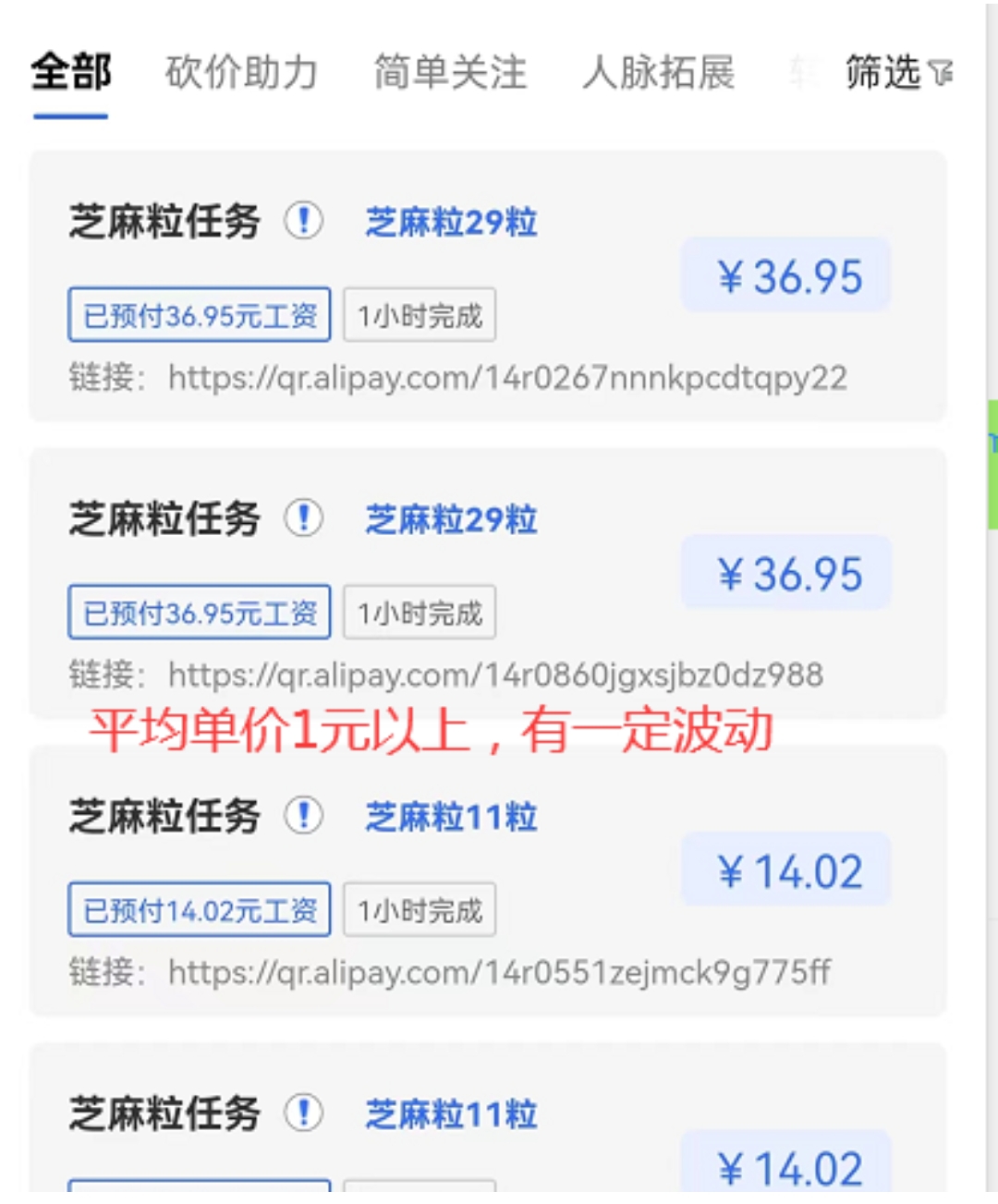Screen dimensions: 998x1204
Task: Tap the info icon on the task ending tqpy22
Action: [x=303, y=222]
